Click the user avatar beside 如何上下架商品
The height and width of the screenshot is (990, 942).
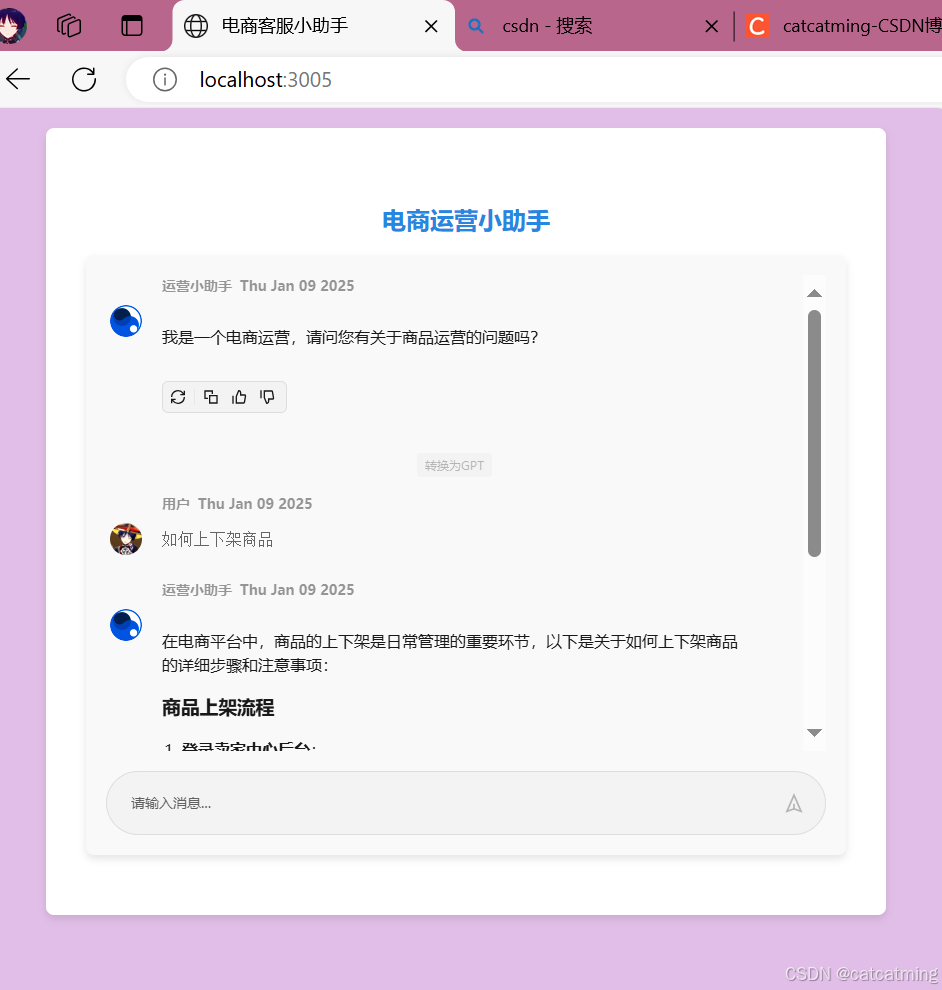[x=125, y=538]
